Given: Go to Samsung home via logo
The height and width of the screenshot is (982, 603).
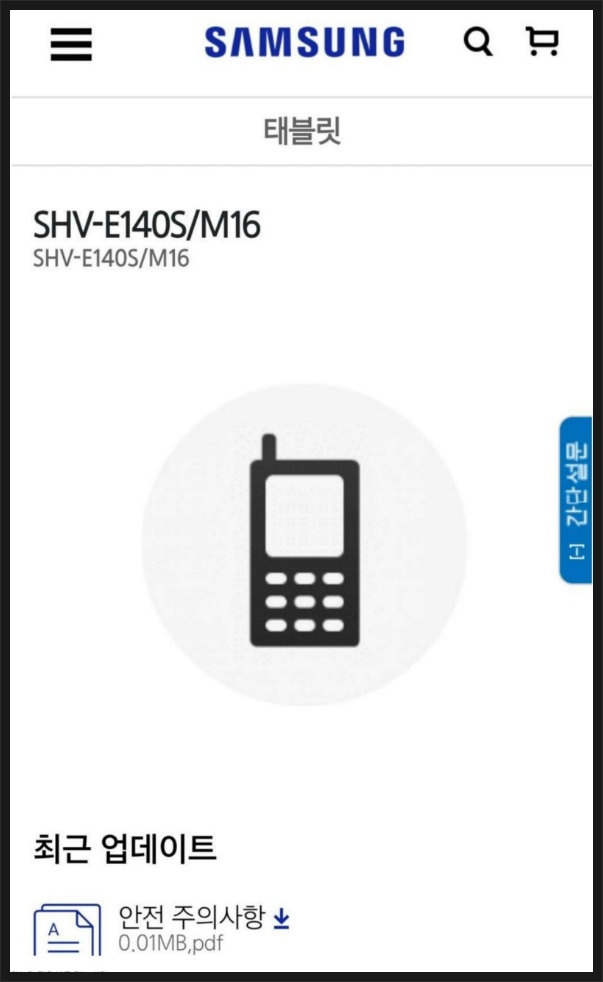Looking at the screenshot, I should point(305,42).
